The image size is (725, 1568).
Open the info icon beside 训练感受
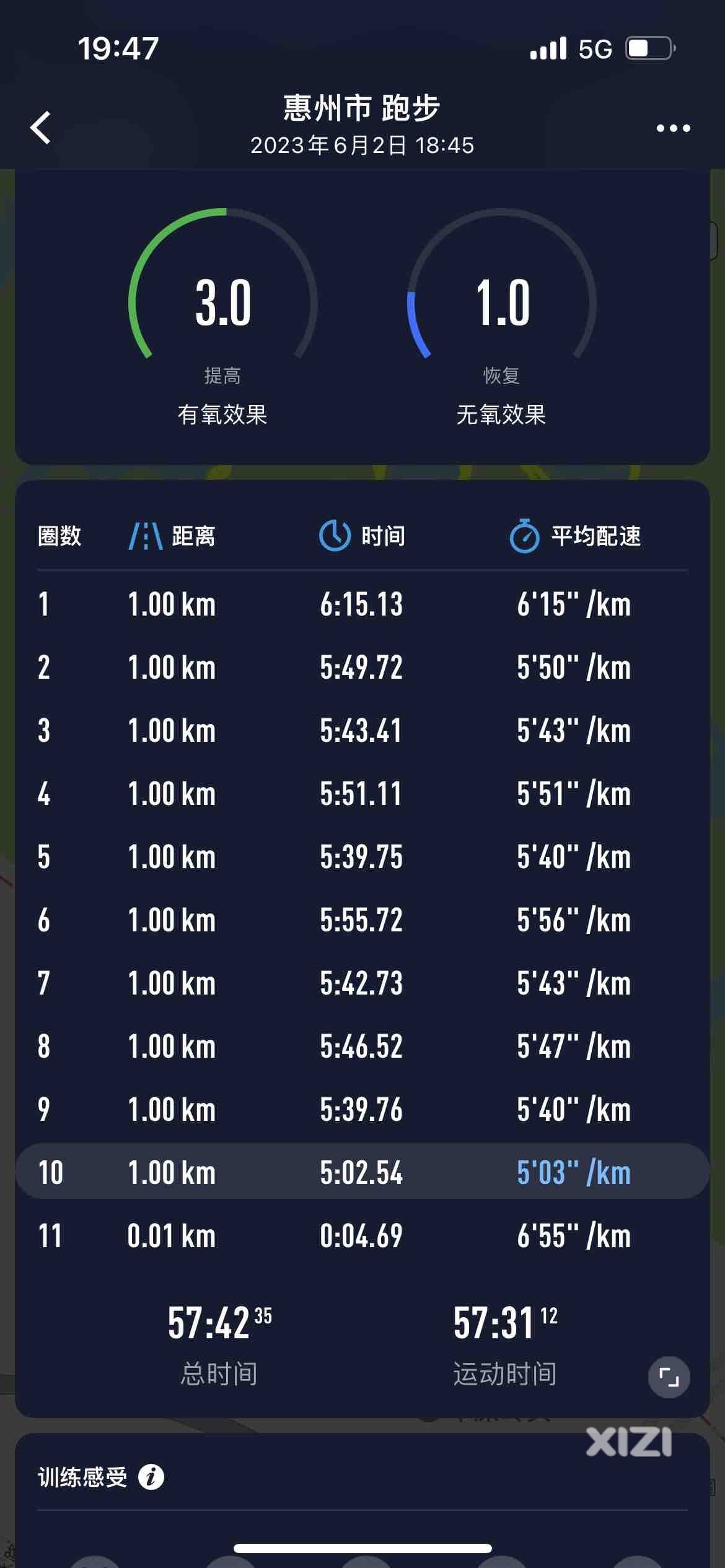[x=151, y=1477]
